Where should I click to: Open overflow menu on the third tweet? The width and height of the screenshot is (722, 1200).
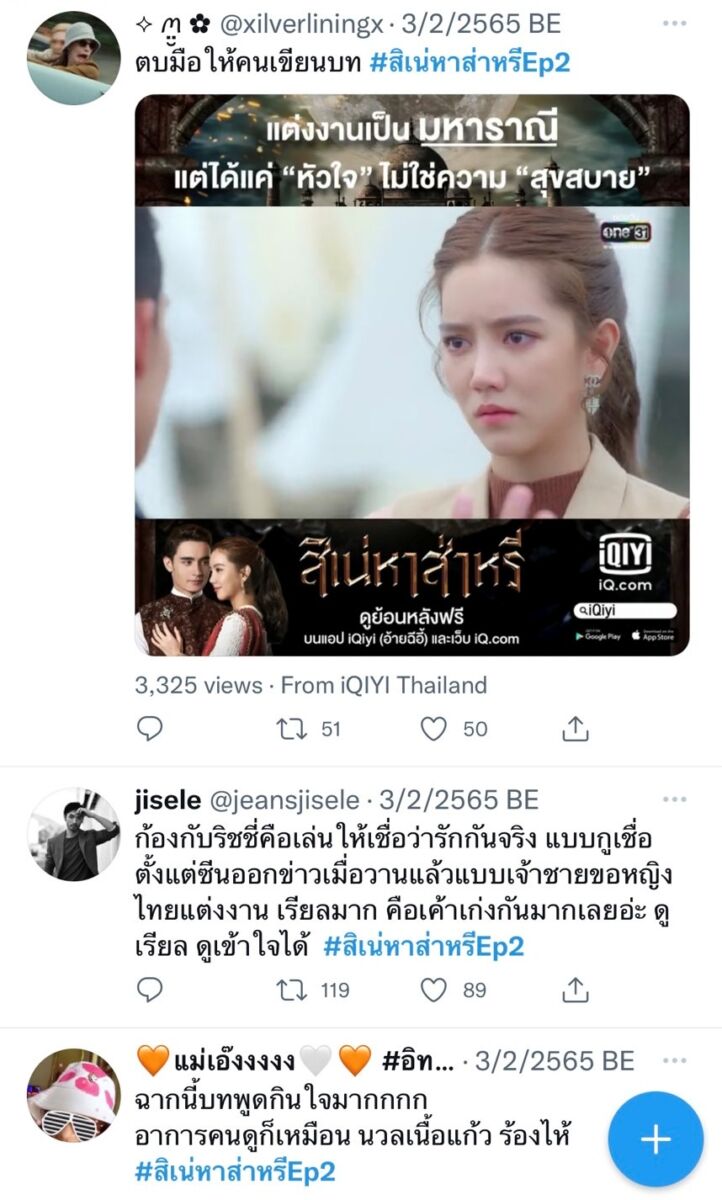[x=676, y=1060]
